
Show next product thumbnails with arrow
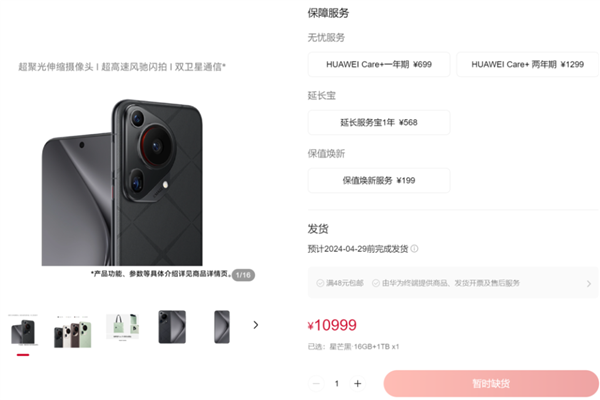coord(255,325)
